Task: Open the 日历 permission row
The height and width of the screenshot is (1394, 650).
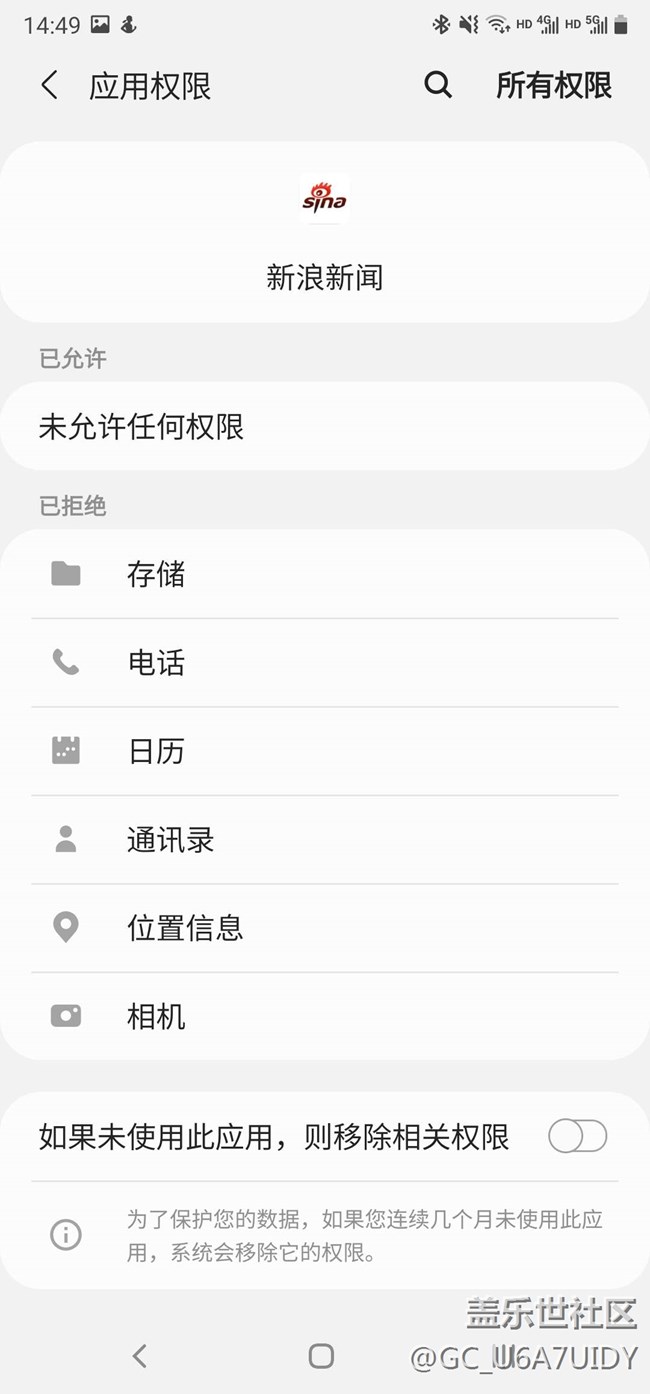Action: [324, 751]
